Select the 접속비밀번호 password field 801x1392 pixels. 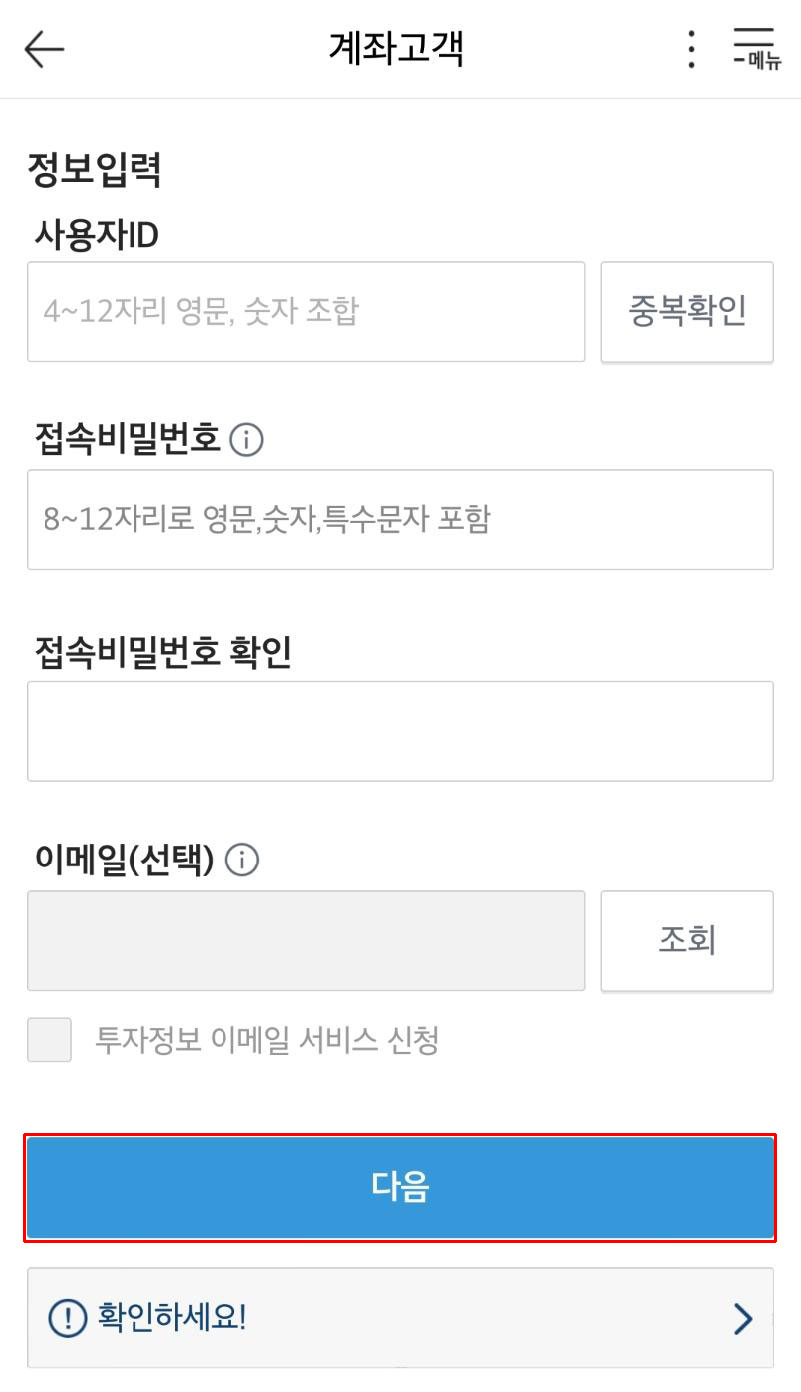point(400,520)
